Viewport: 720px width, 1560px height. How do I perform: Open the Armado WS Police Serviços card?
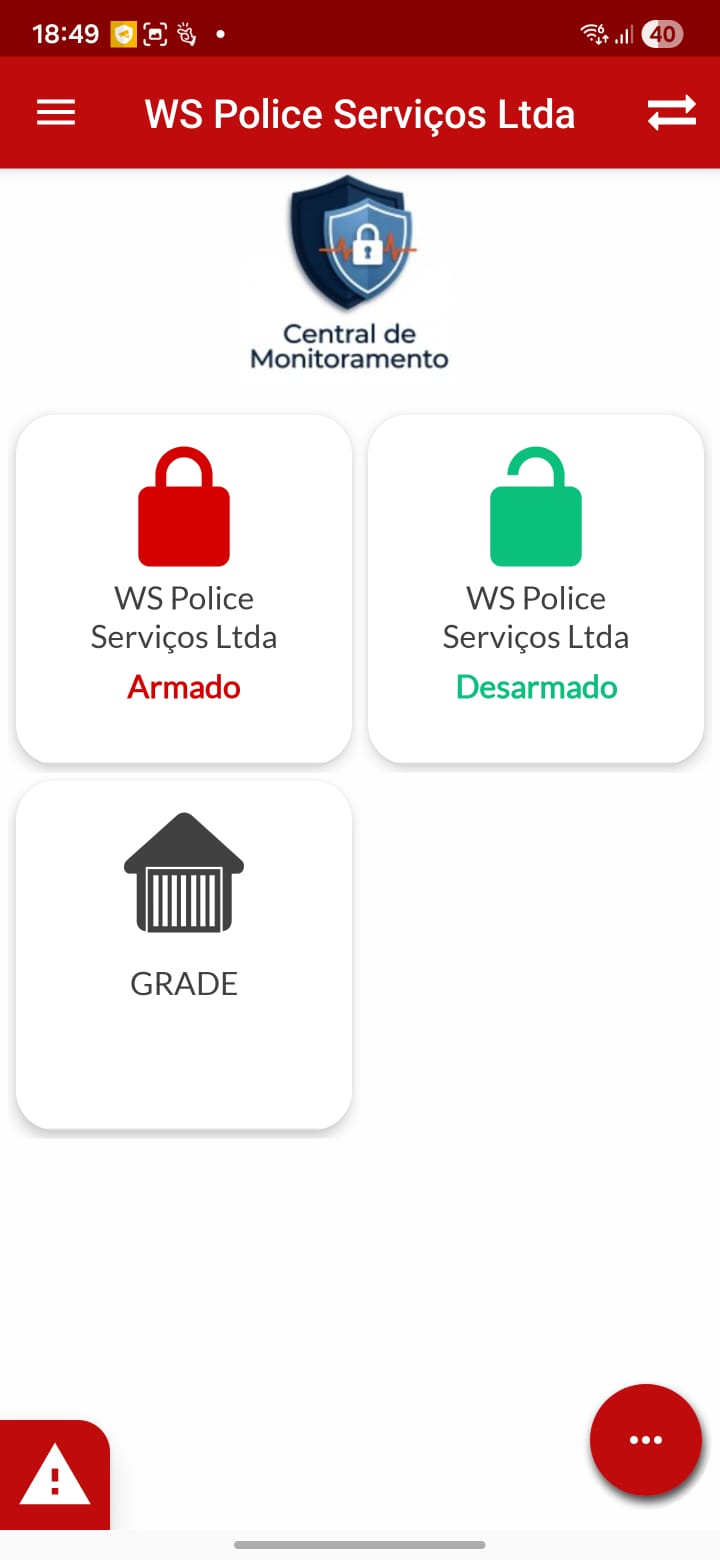point(184,588)
